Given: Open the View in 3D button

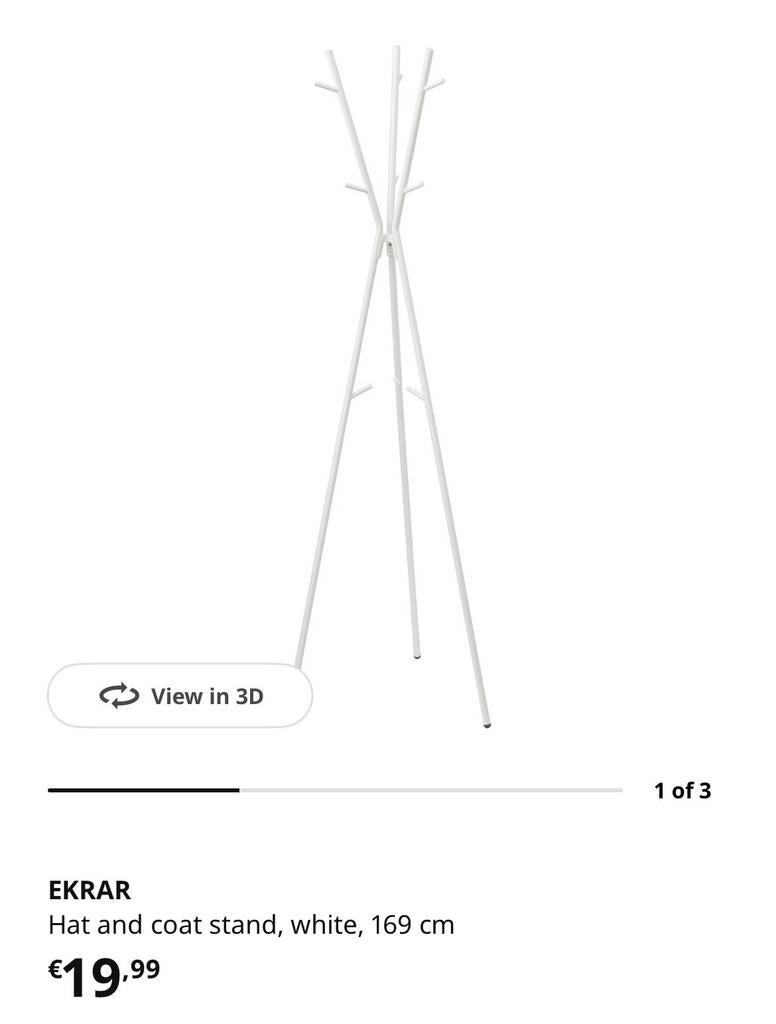Looking at the screenshot, I should (181, 696).
